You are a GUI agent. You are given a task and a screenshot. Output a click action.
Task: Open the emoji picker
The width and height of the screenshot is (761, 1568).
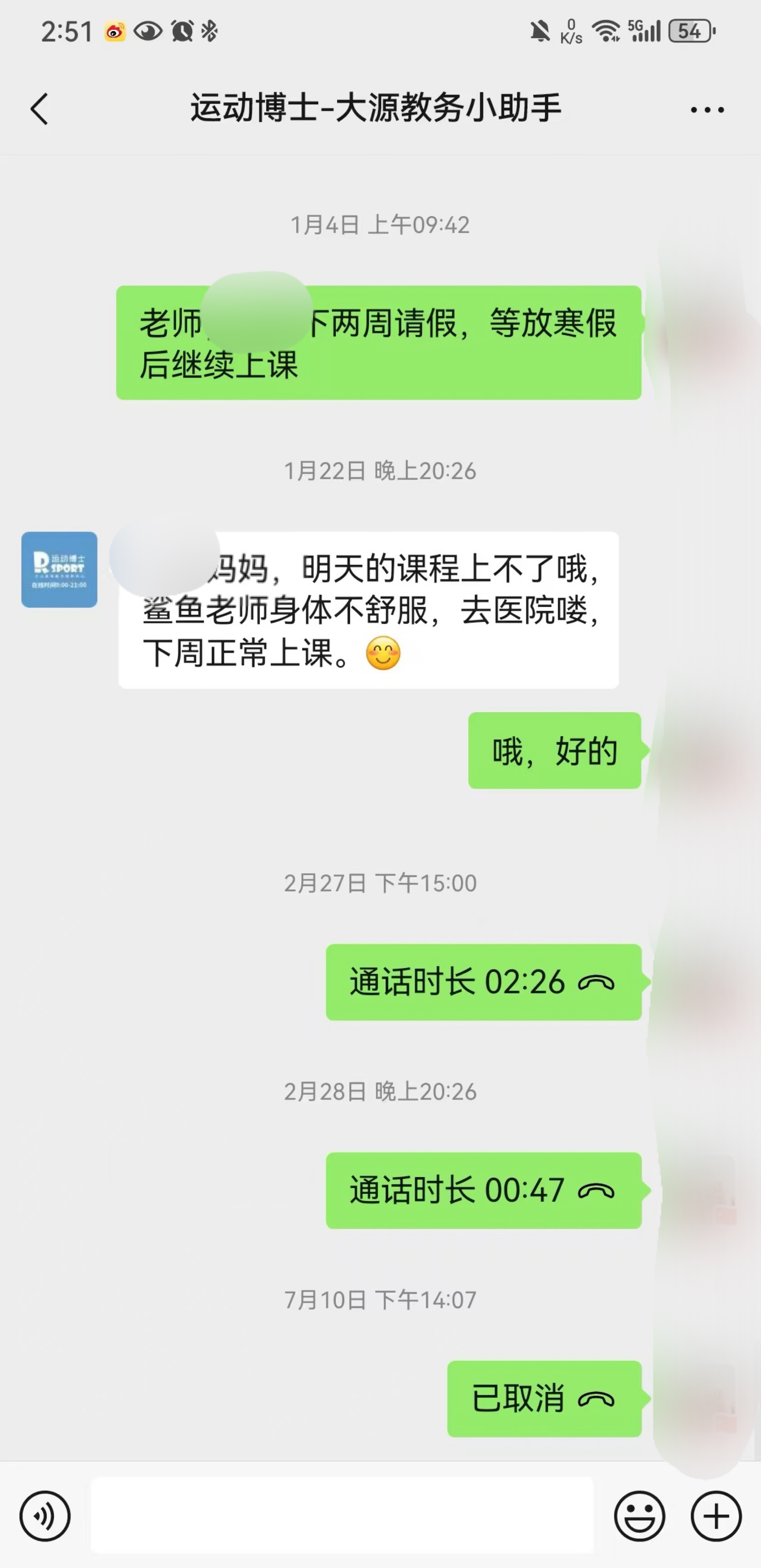pos(639,1516)
